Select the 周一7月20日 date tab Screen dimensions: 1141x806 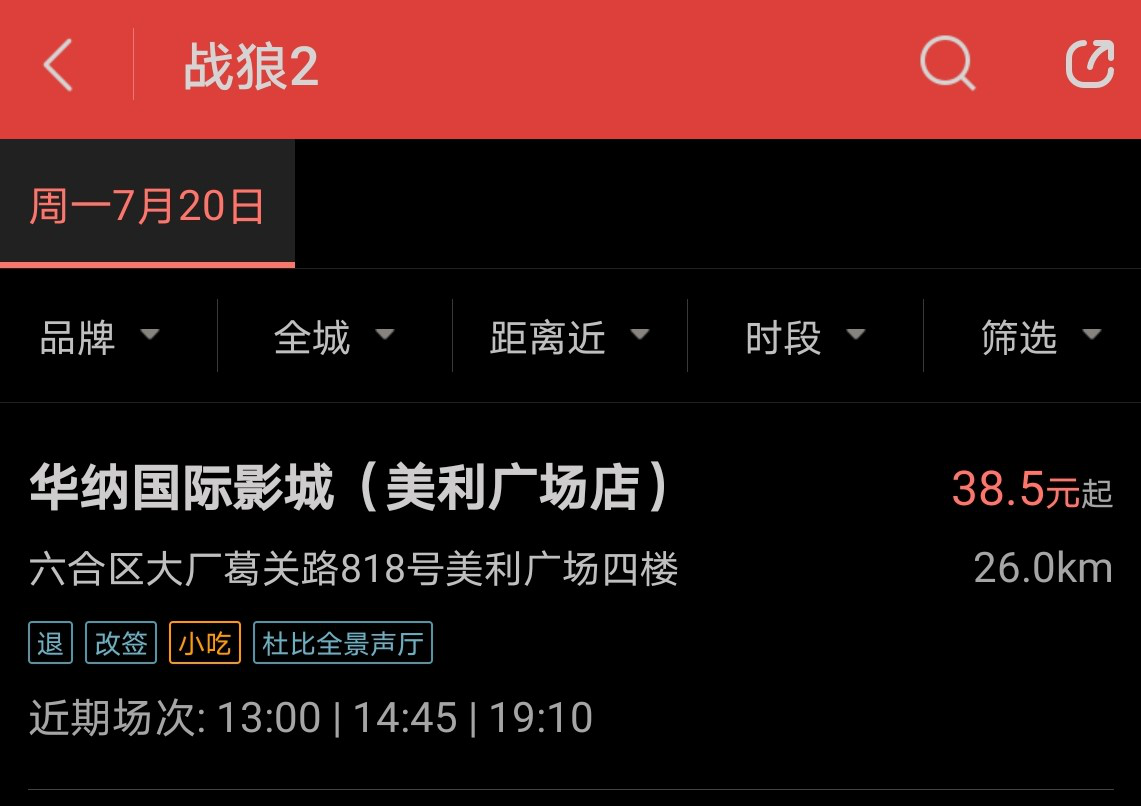coord(147,206)
